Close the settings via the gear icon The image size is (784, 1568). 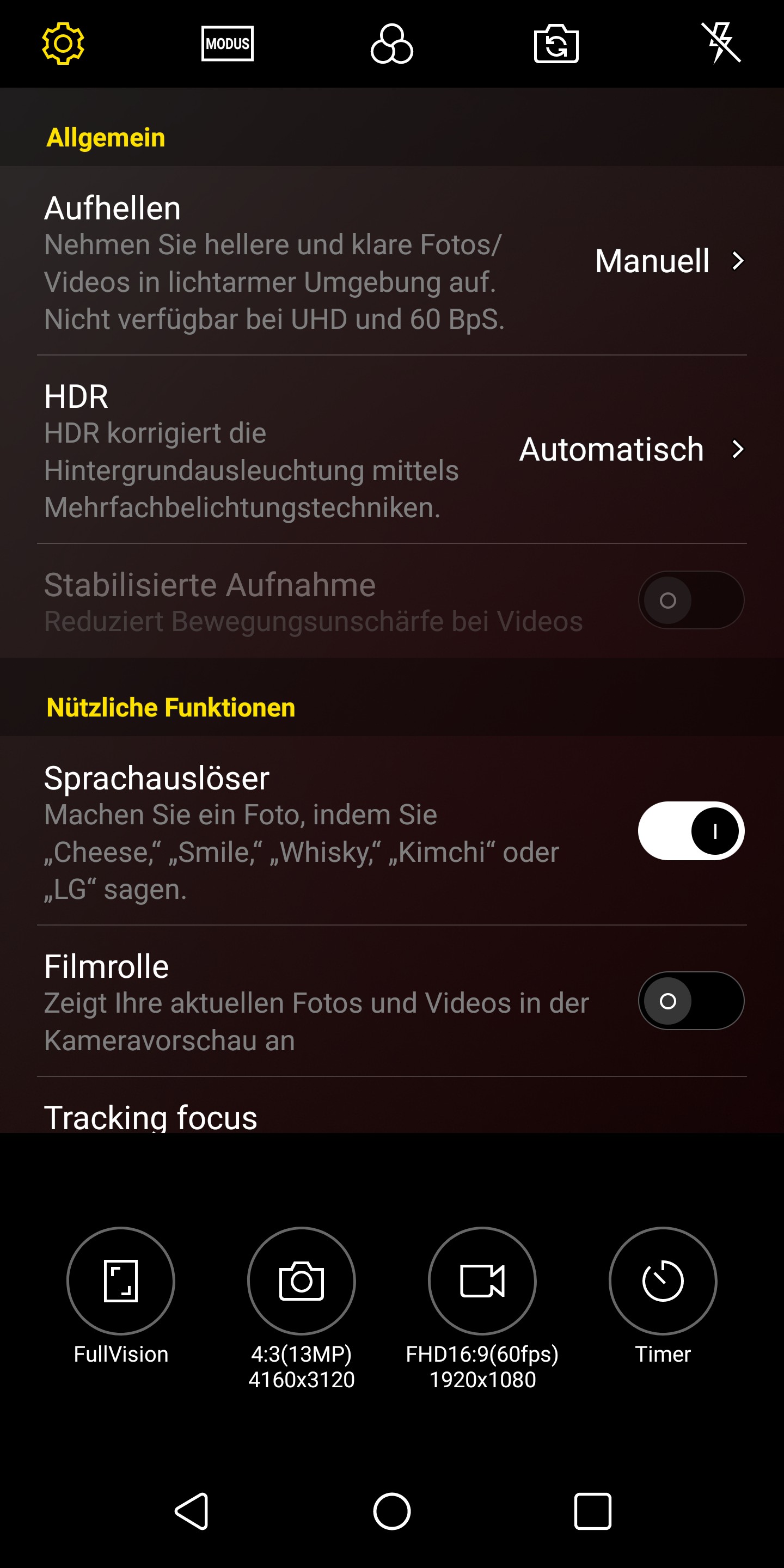(x=63, y=44)
